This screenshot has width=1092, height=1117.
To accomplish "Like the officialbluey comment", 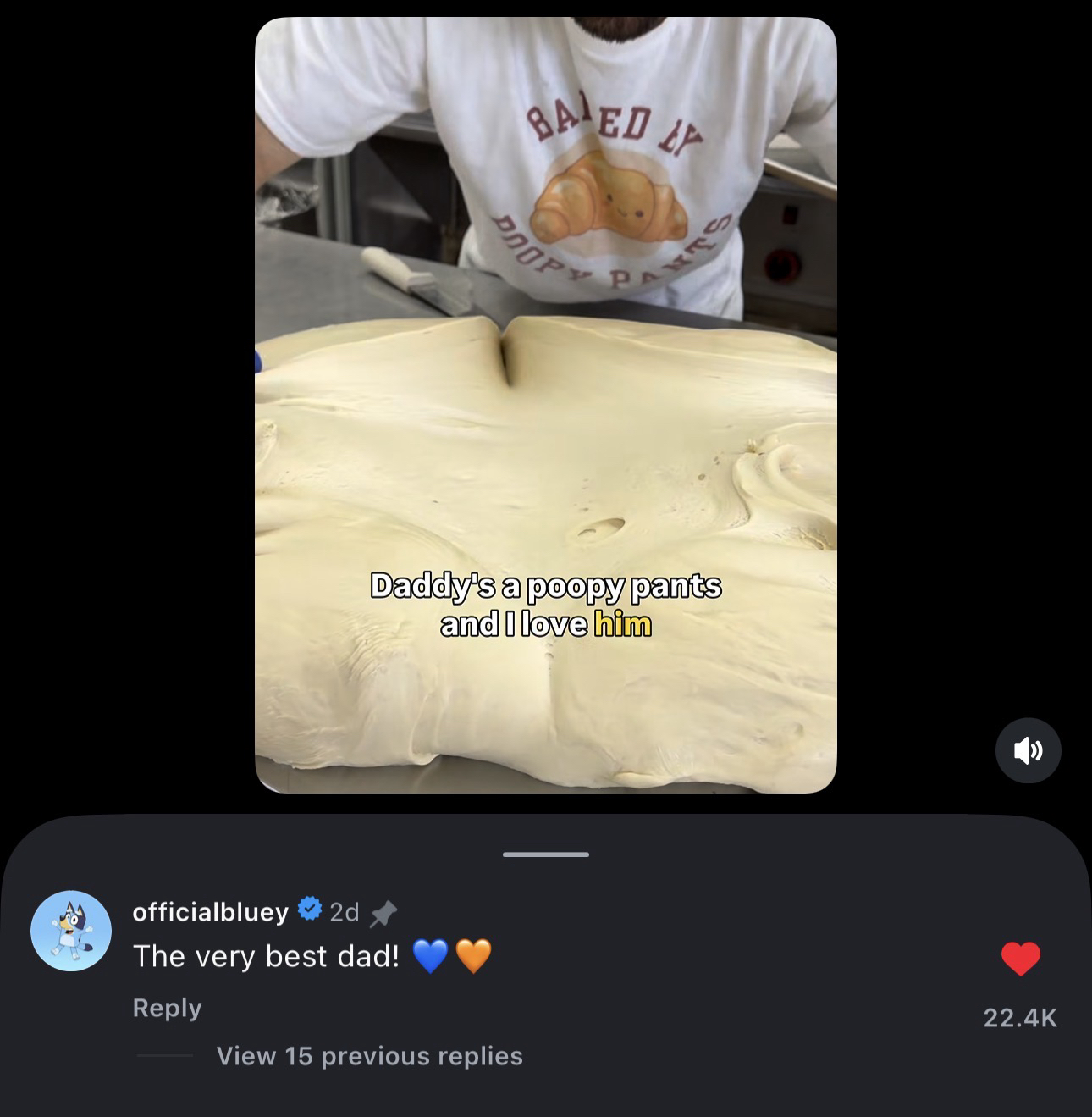I will pyautogui.click(x=1020, y=959).
